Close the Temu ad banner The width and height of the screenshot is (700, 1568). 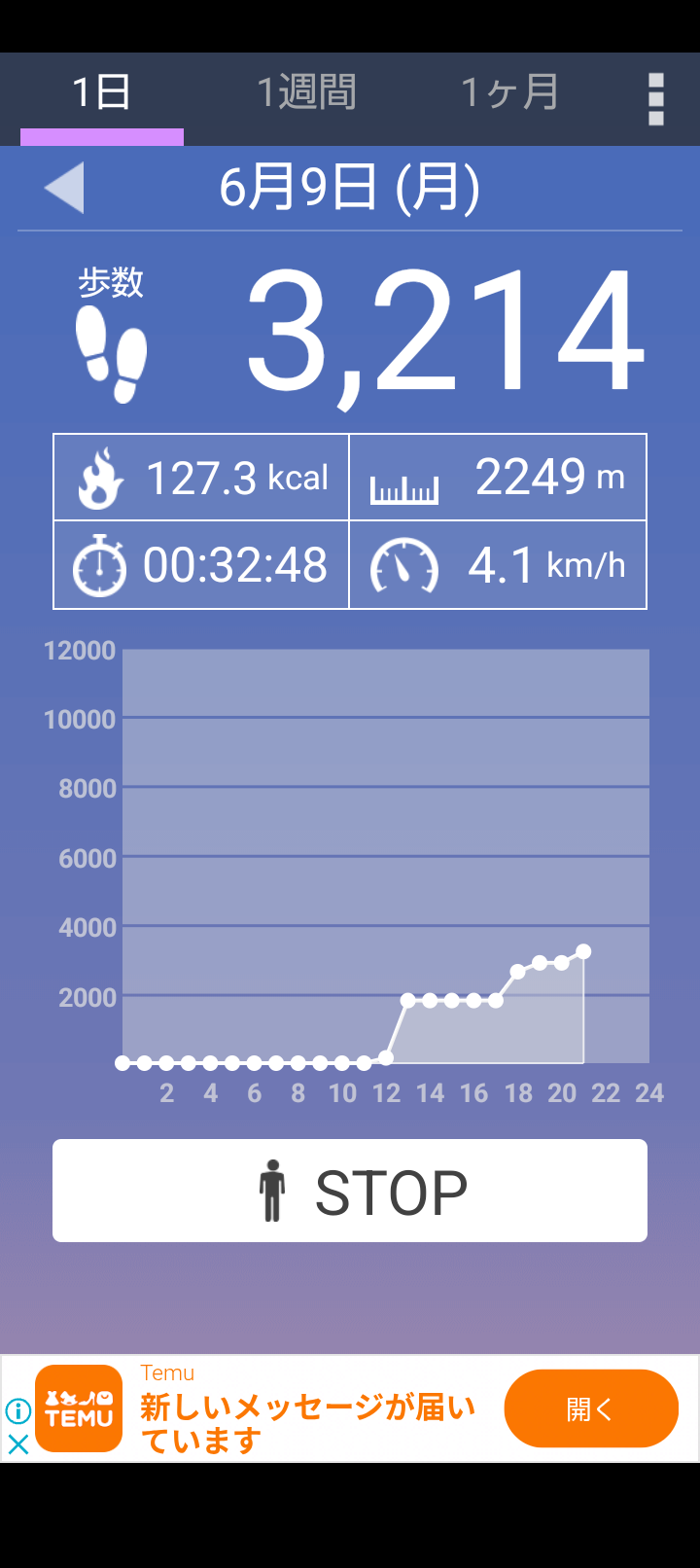click(x=17, y=1444)
